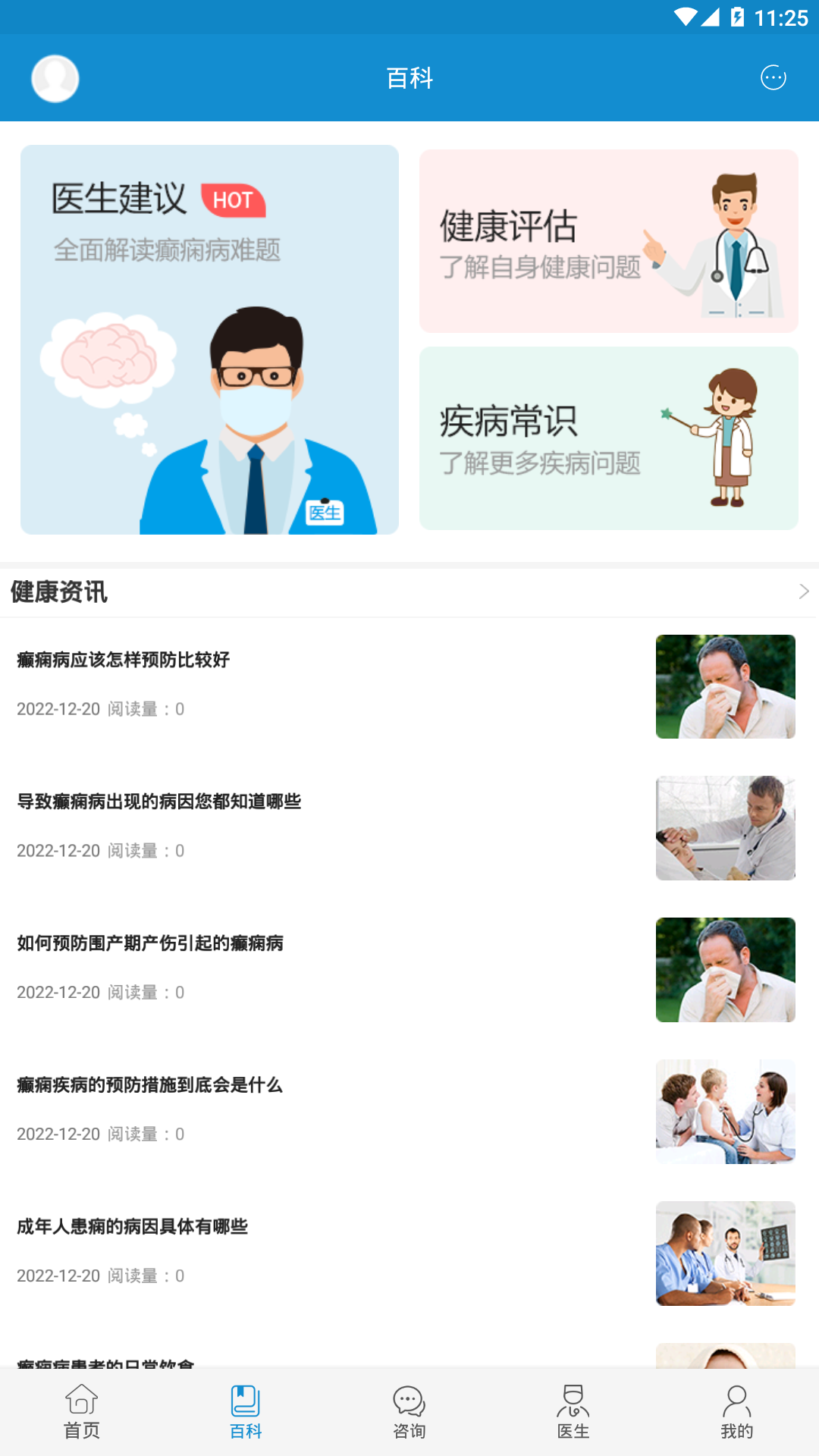Select the 百科 tab
This screenshot has height=1456, width=819.
246,1412
